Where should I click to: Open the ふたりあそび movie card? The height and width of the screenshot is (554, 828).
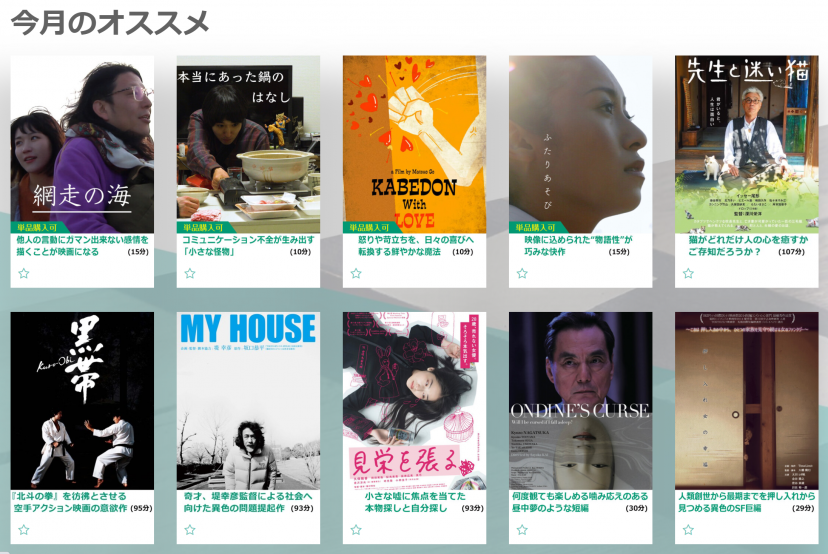point(580,140)
